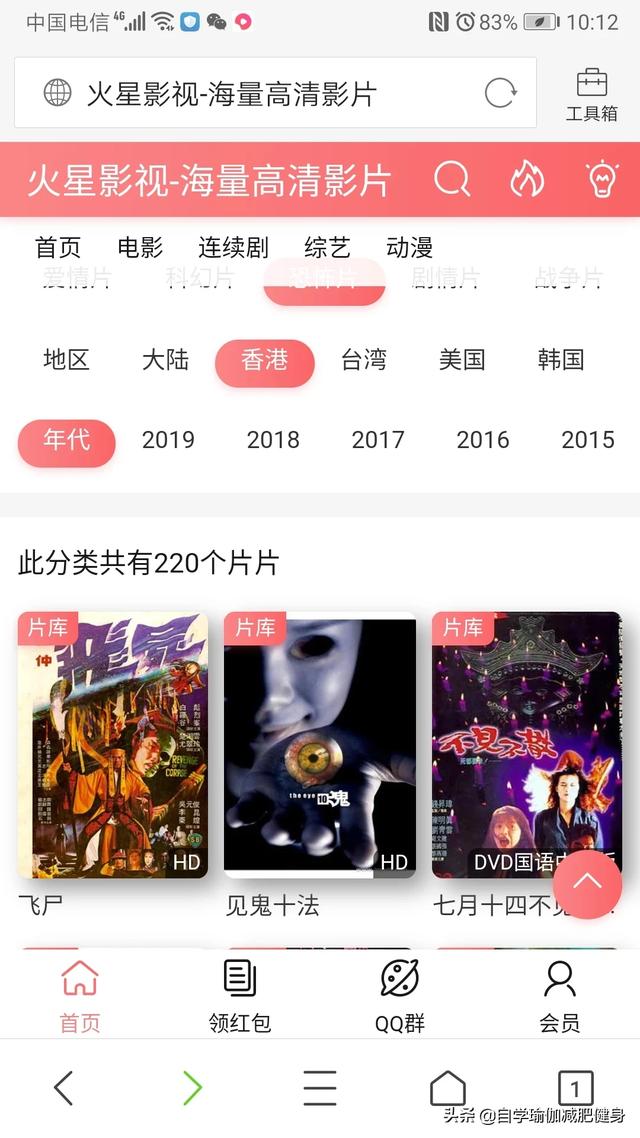Filter films by year 2018
This screenshot has height=1138, width=640.
(x=273, y=440)
